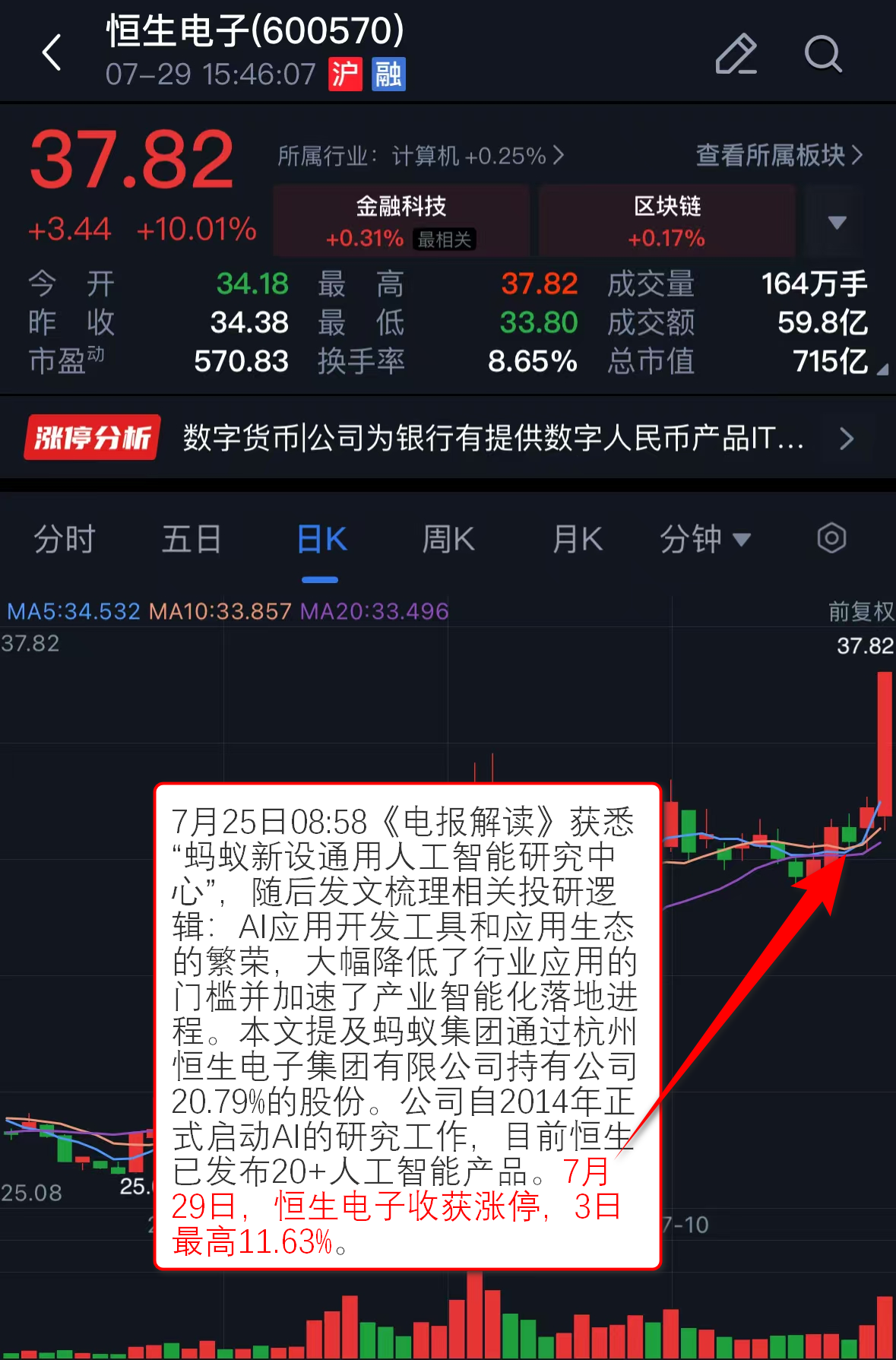Tap 前复权 adjustment option
Image resolution: width=896 pixels, height=1360 pixels.
coord(860,611)
